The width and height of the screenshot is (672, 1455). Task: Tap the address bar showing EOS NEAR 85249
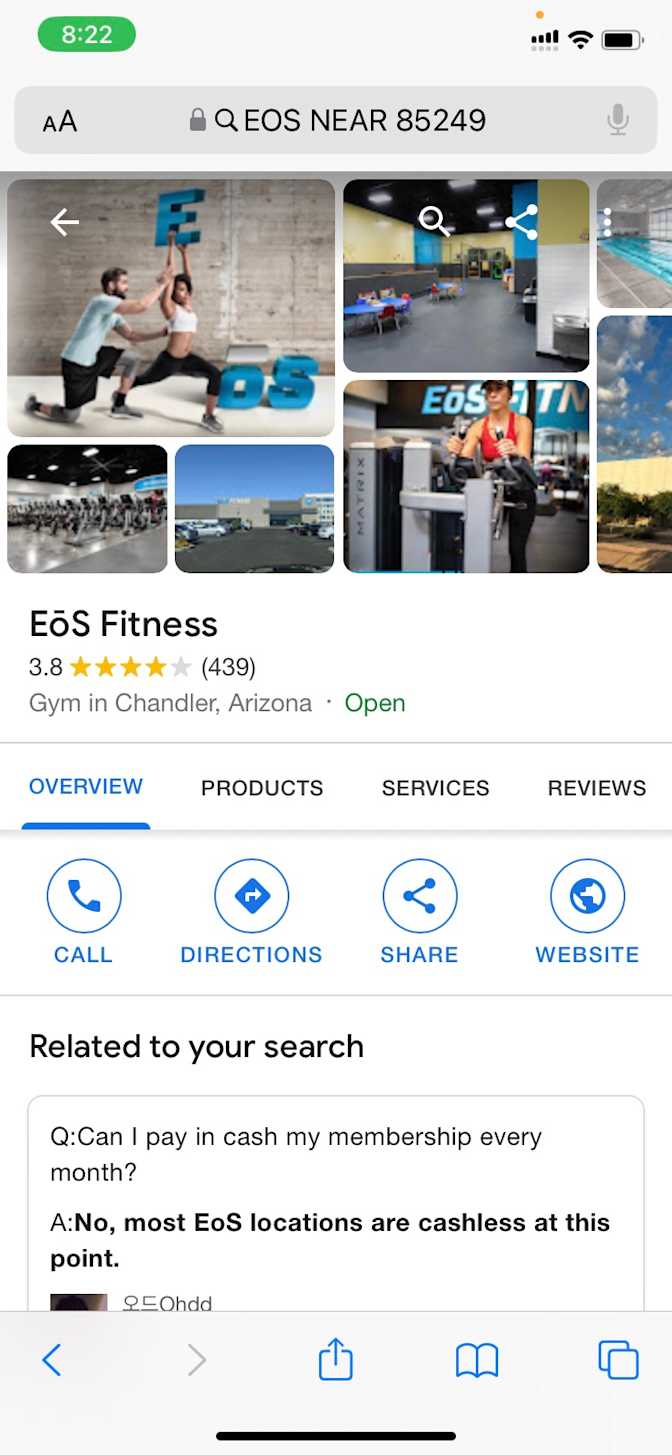pyautogui.click(x=350, y=121)
